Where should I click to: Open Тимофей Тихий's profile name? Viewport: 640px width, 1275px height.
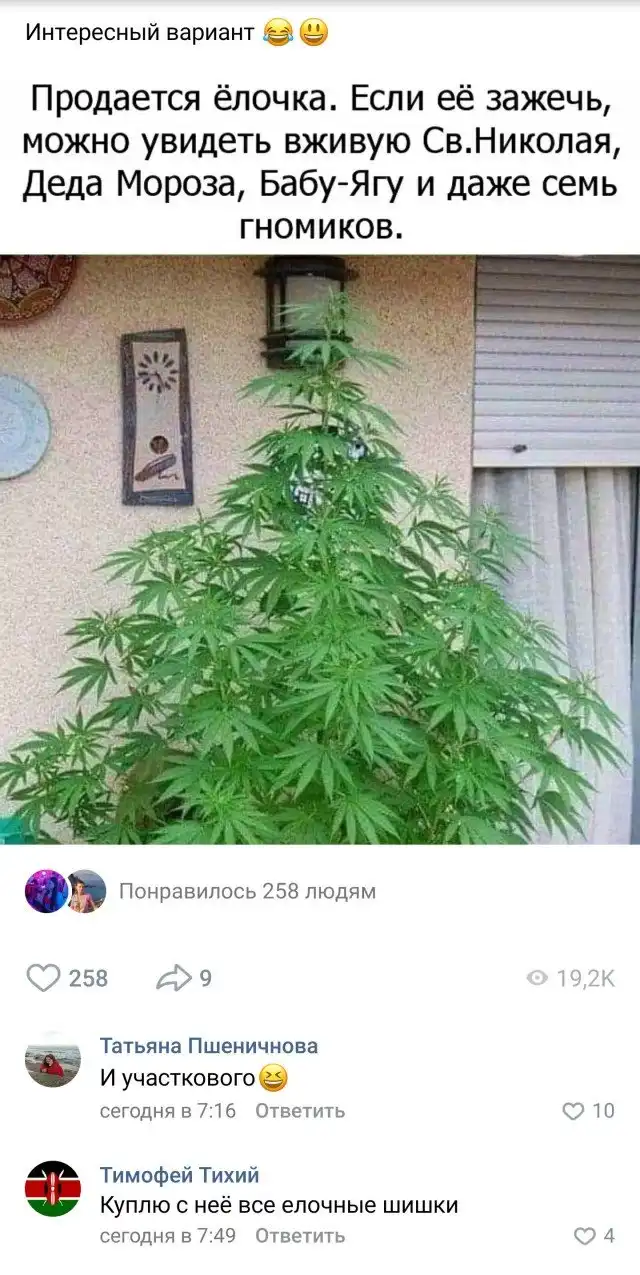point(179,1174)
